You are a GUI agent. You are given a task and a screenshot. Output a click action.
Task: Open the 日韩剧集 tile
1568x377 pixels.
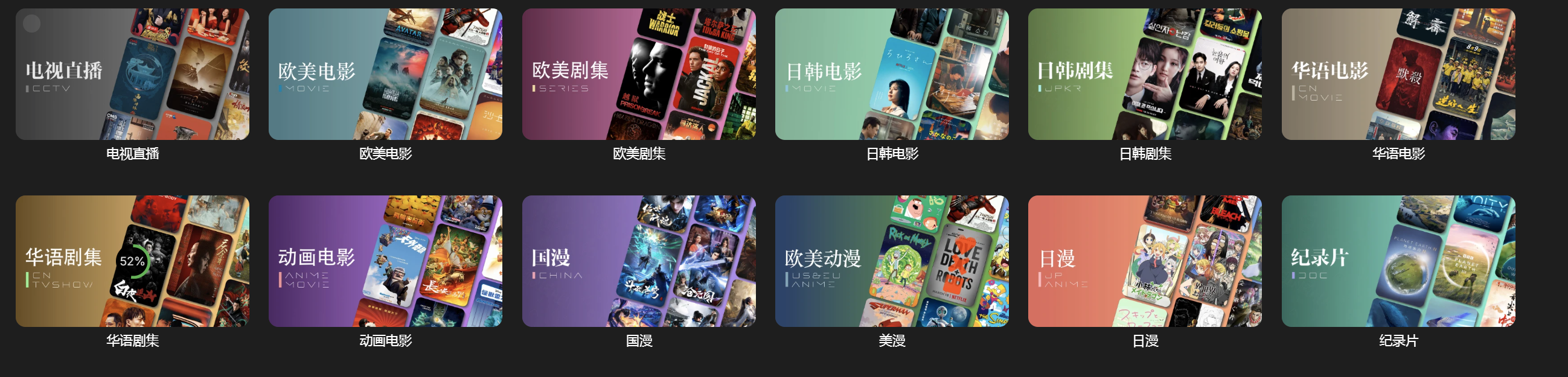tap(1144, 74)
